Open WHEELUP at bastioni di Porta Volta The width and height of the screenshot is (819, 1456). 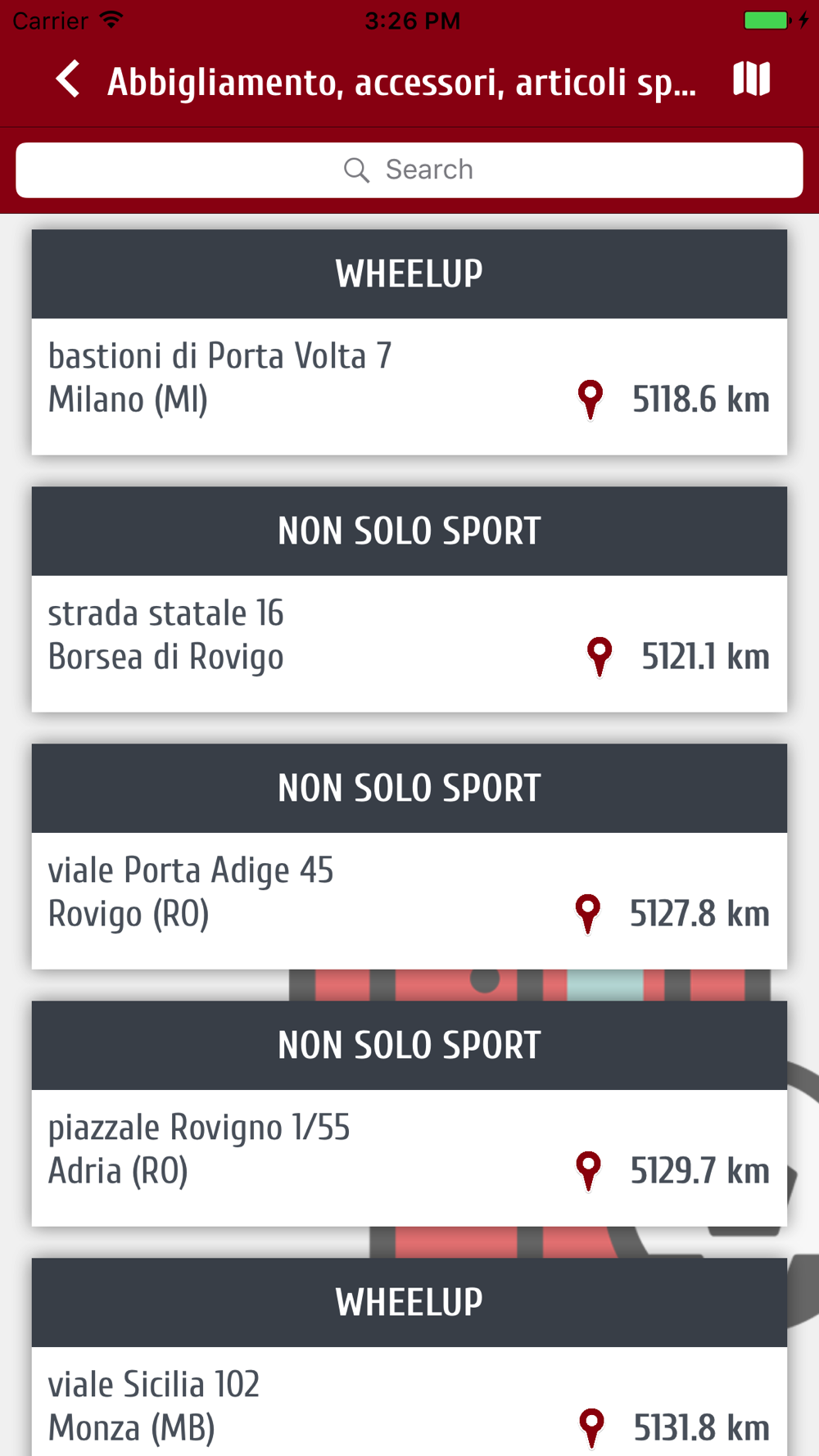pyautogui.click(x=409, y=342)
